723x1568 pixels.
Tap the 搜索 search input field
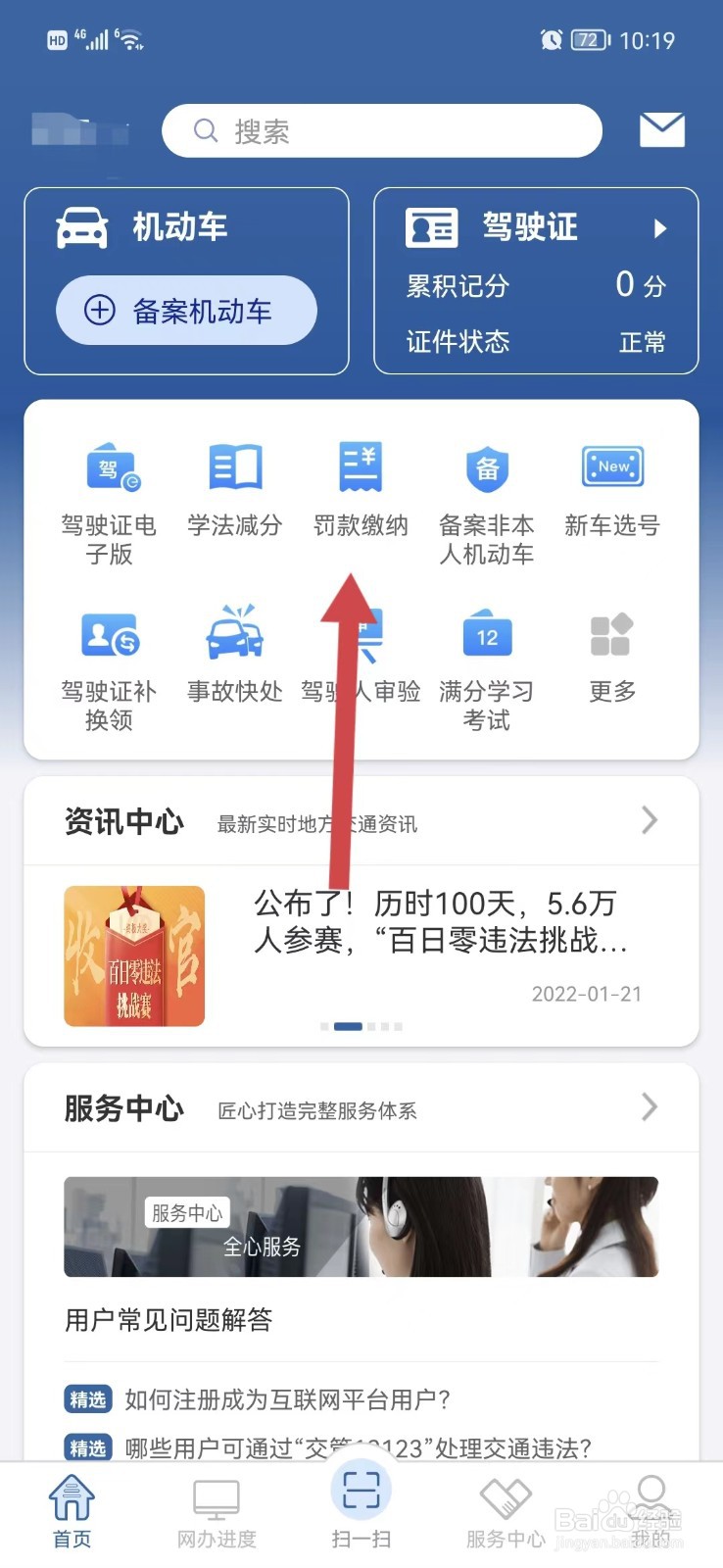382,130
